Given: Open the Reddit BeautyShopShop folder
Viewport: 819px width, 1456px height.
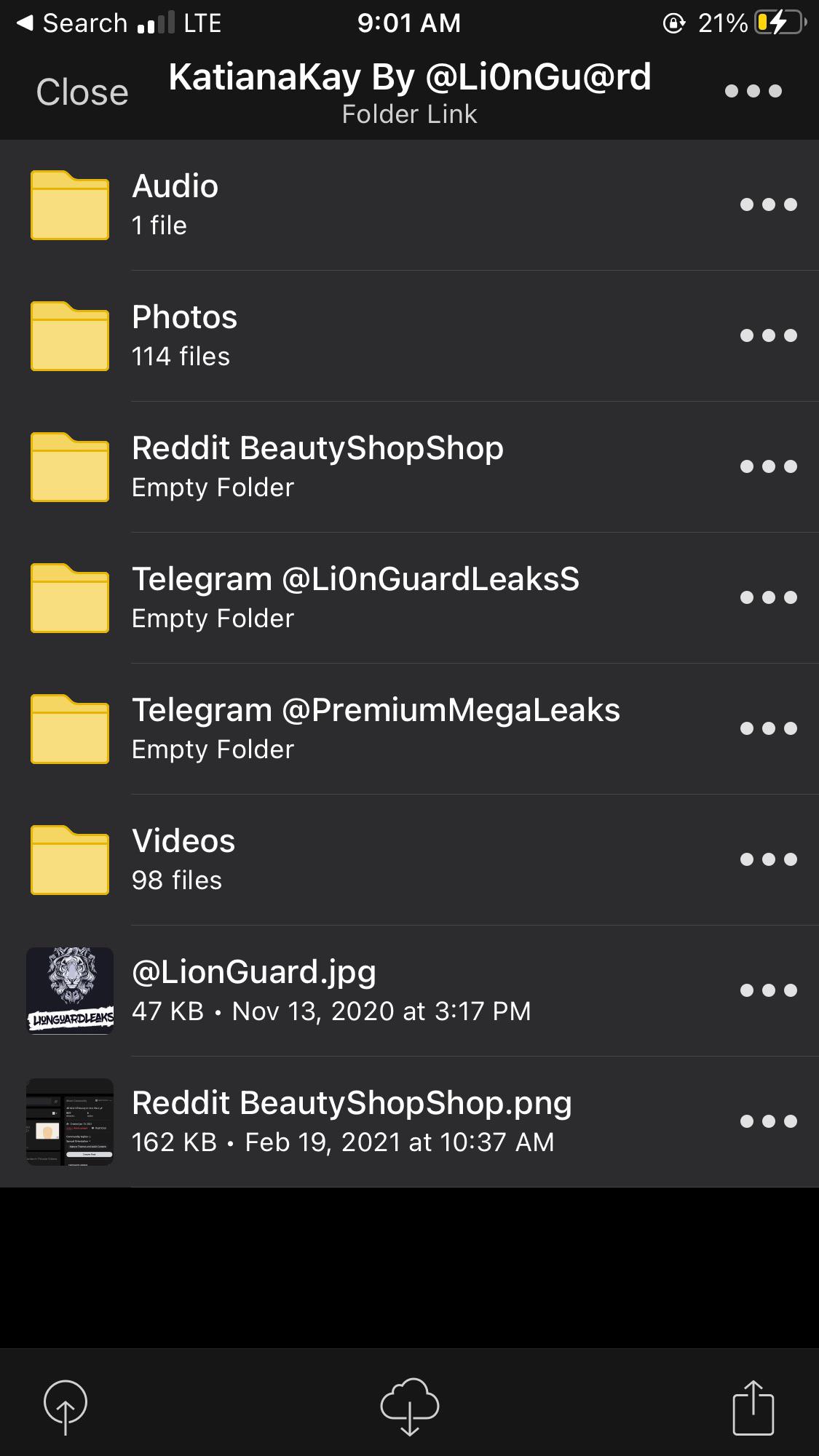Looking at the screenshot, I should point(317,466).
